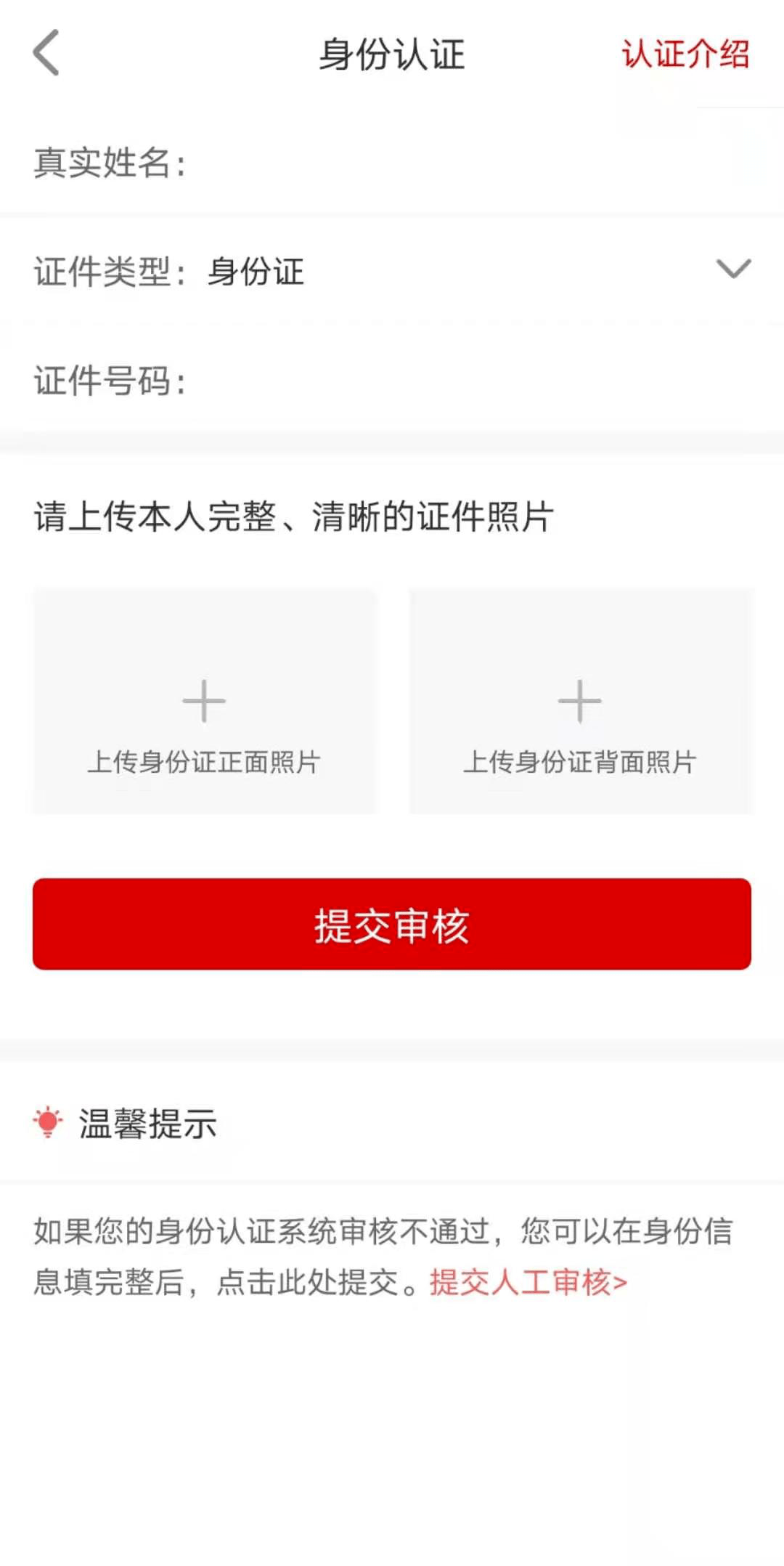Viewport: 784px width, 1566px height.
Task: Expand the 证件类型 dropdown
Action: tap(732, 269)
